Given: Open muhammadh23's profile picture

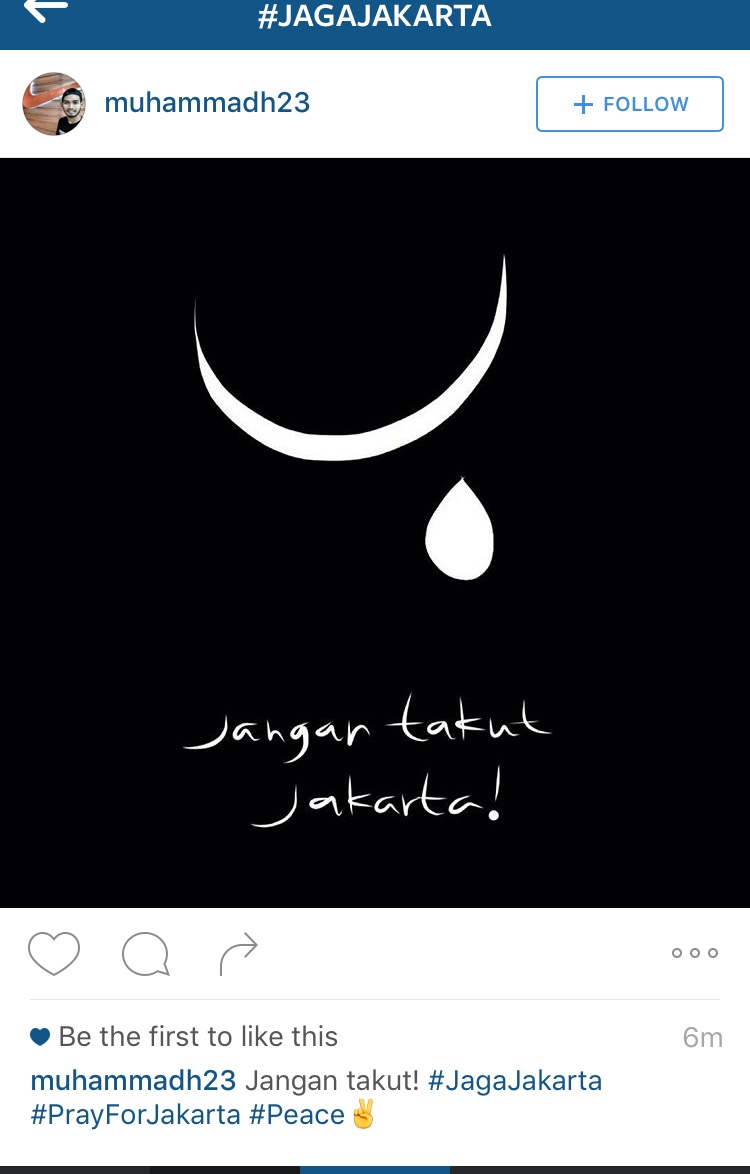Looking at the screenshot, I should click(x=54, y=104).
